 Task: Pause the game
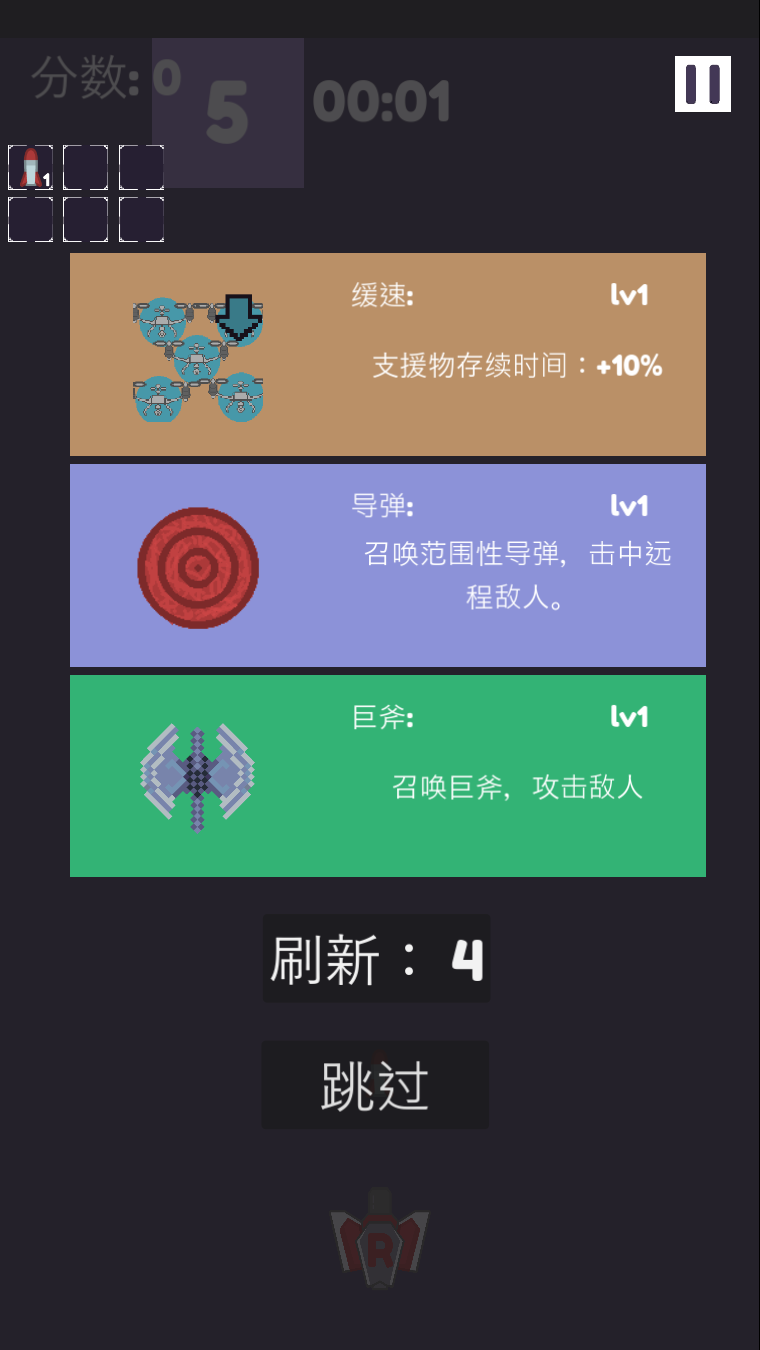coord(703,84)
